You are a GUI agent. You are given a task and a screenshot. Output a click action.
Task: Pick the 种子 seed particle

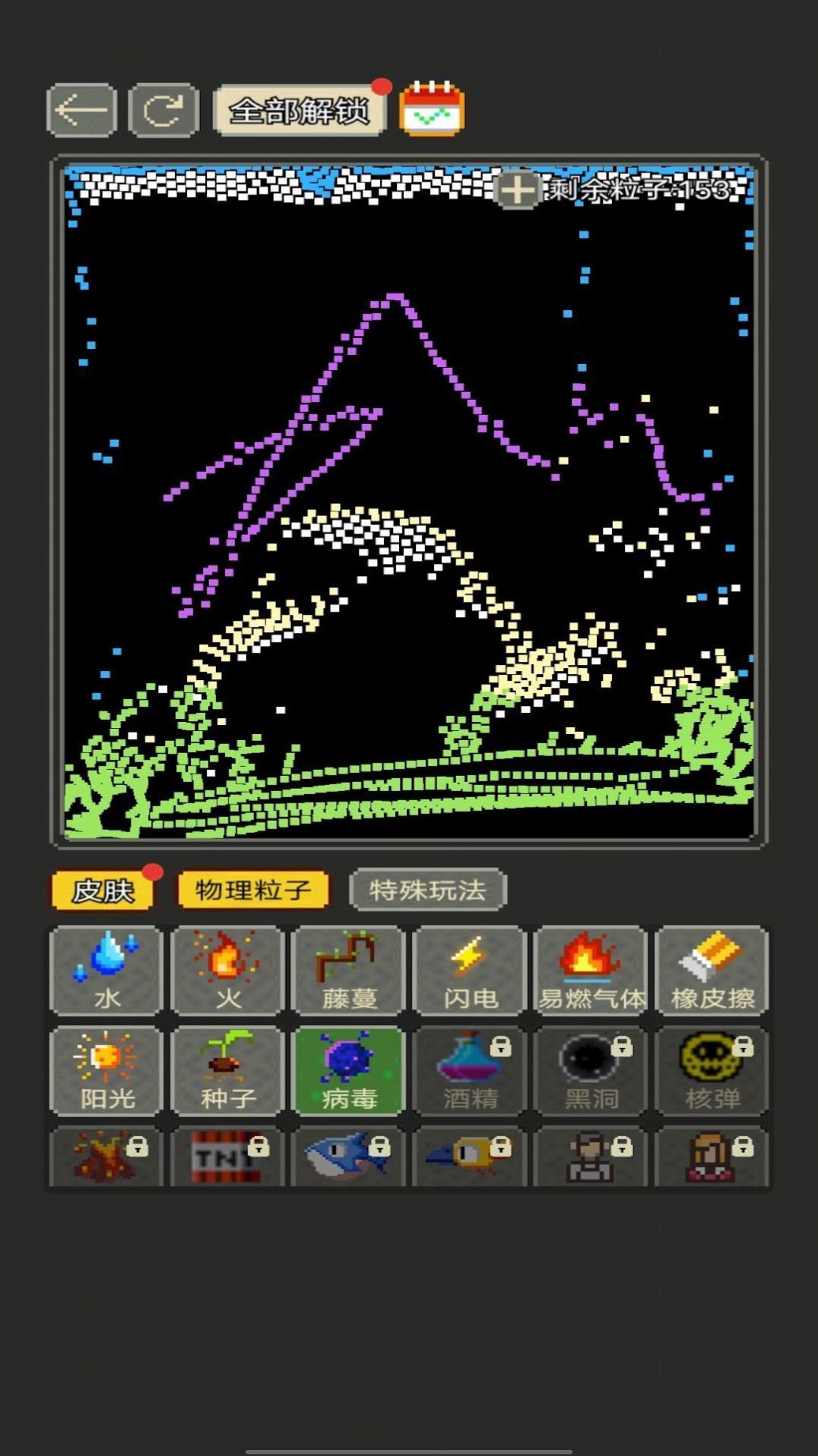(227, 1071)
